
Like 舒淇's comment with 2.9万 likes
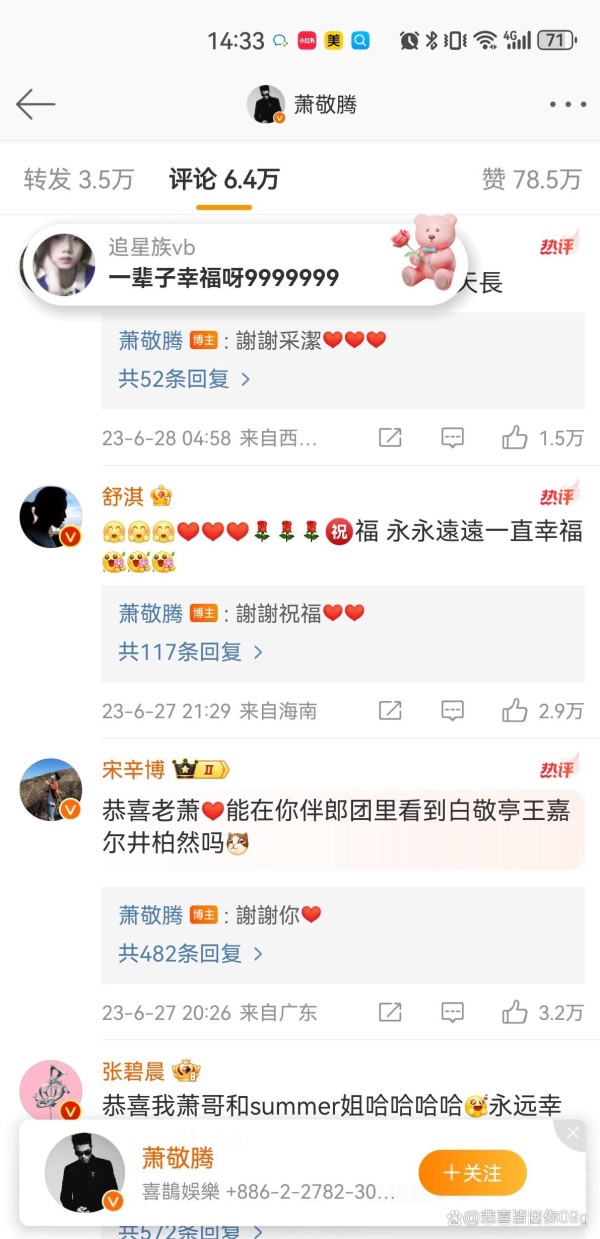[x=542, y=711]
